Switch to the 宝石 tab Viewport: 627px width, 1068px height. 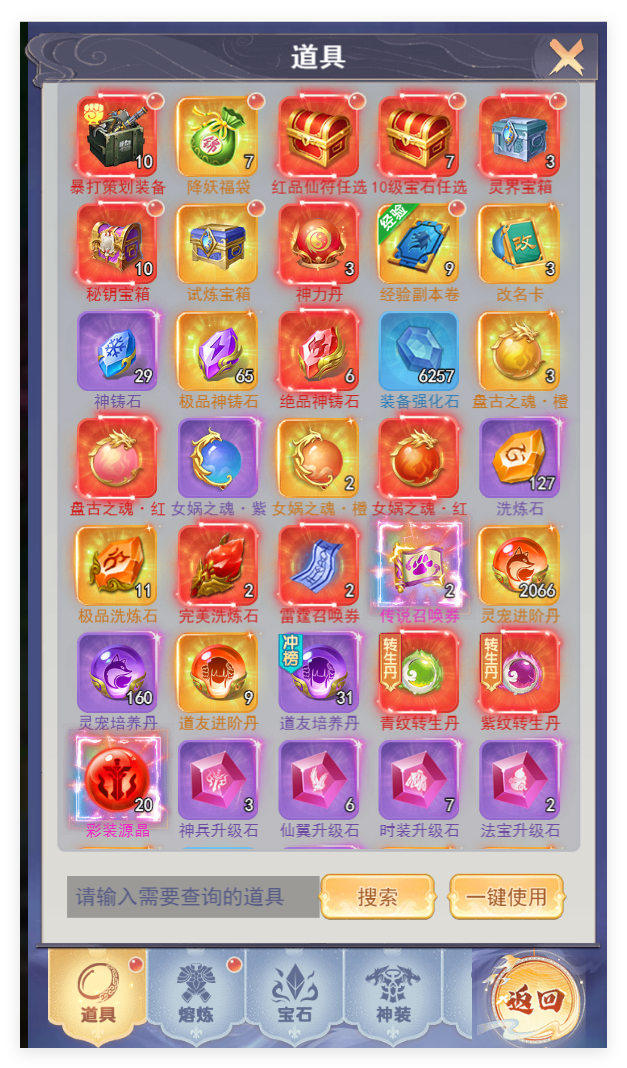294,996
